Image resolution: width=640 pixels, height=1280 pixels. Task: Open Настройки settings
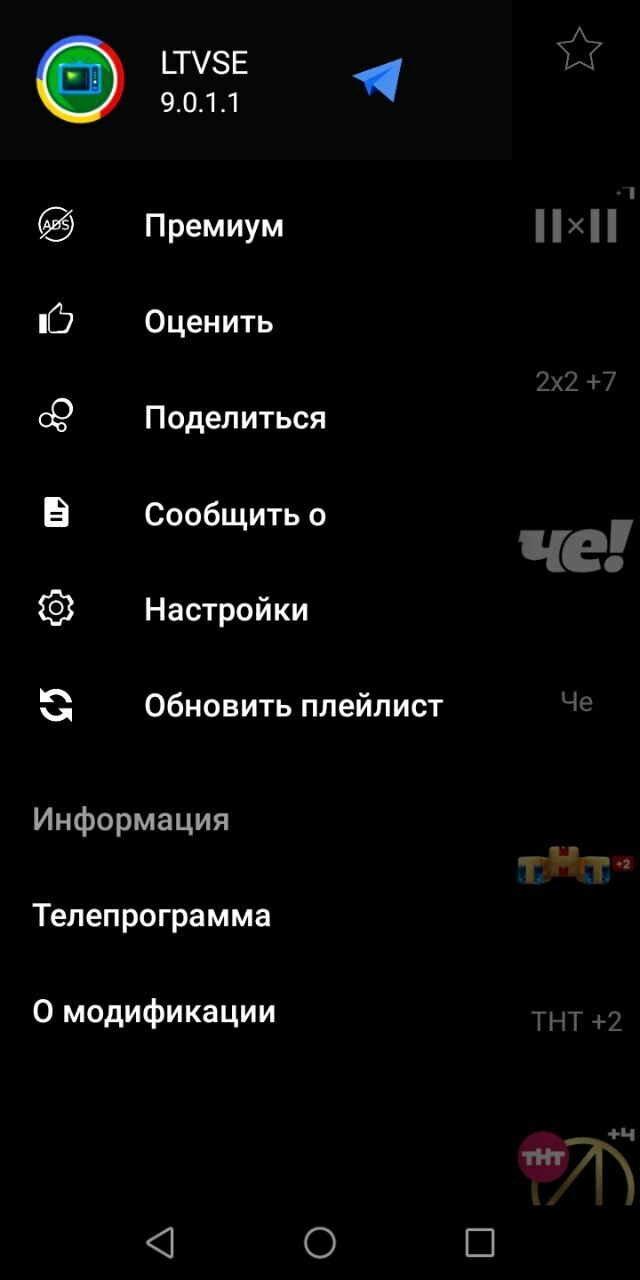point(256,610)
